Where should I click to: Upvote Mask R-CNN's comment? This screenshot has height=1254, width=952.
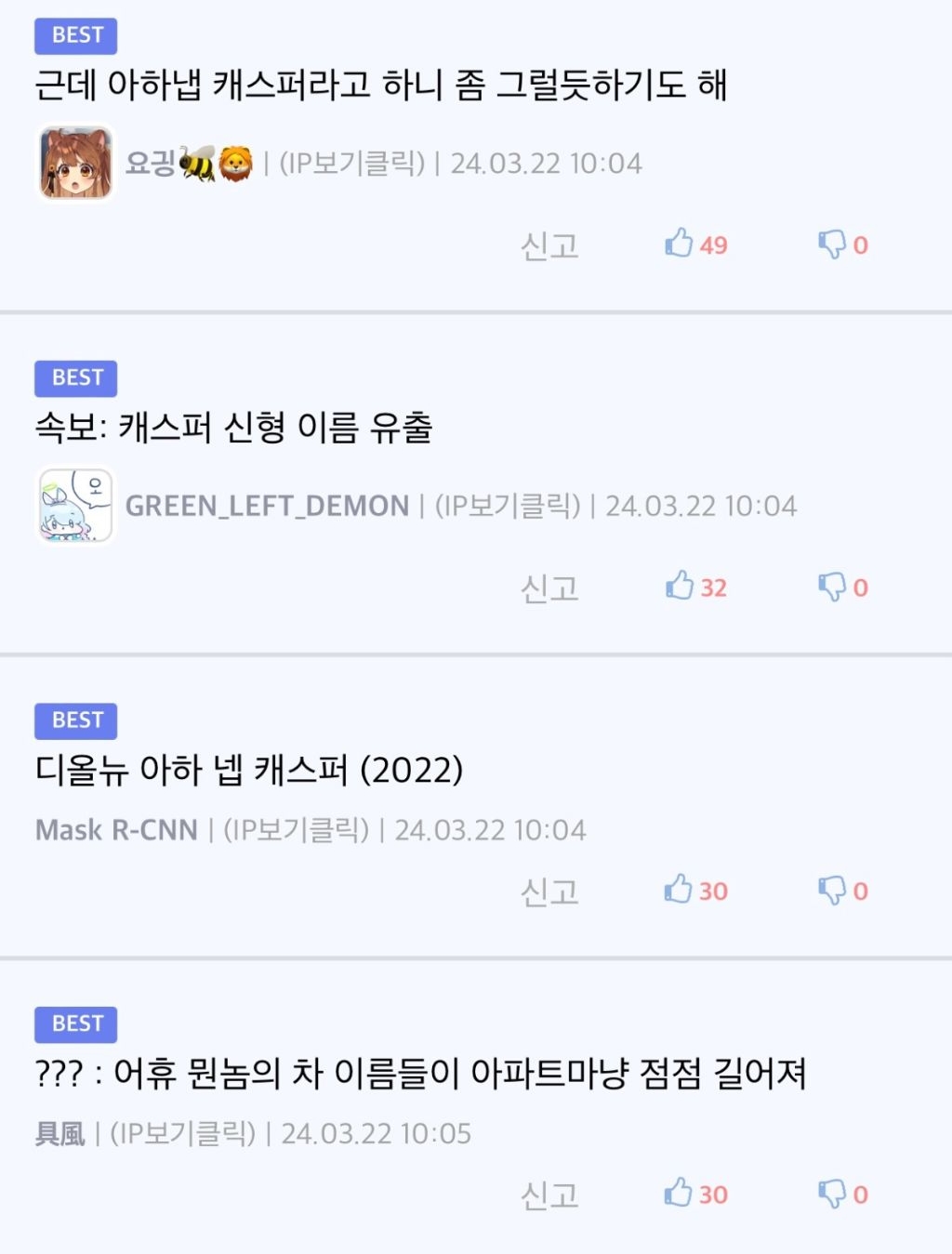(x=695, y=890)
